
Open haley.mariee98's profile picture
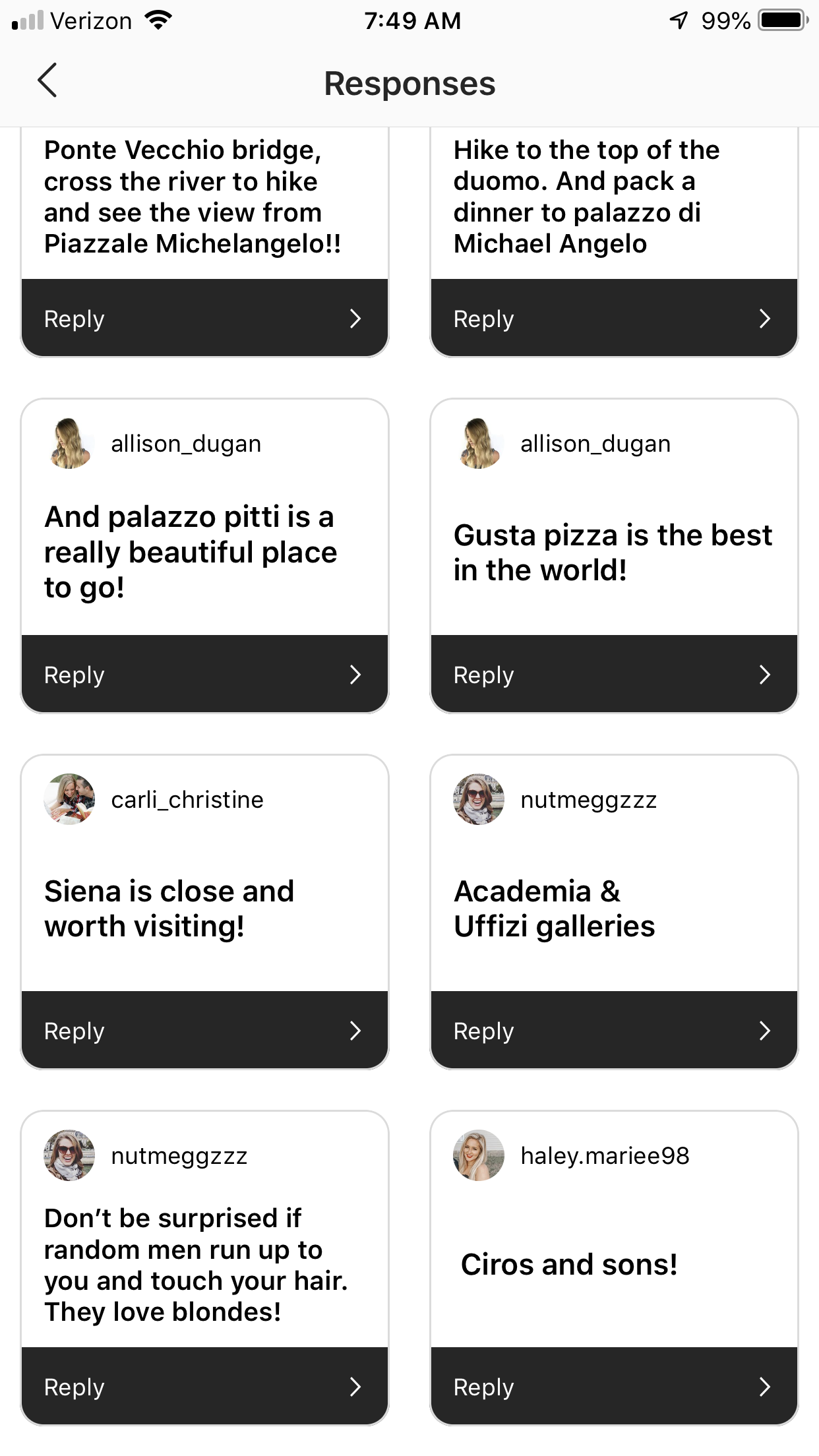click(x=479, y=1155)
